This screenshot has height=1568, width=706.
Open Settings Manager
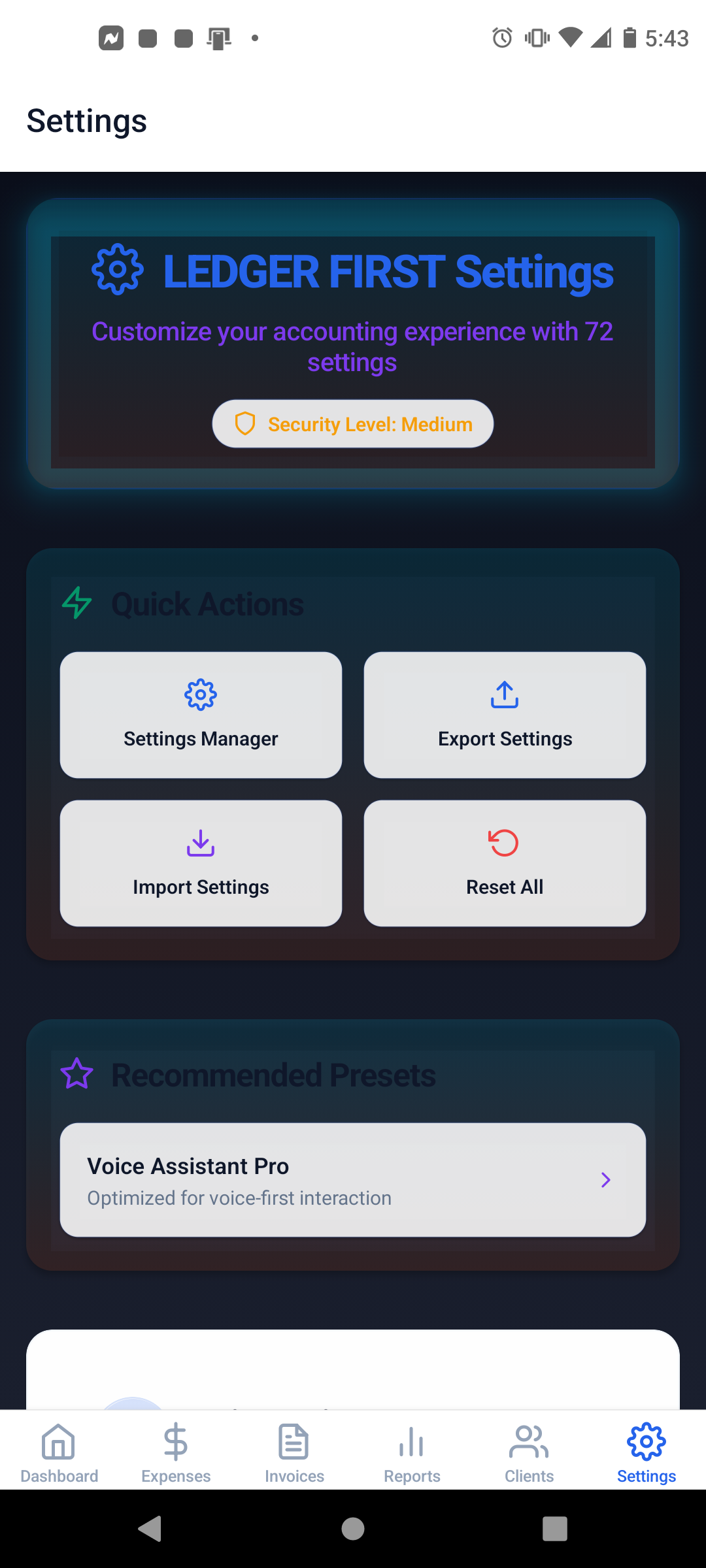(201, 715)
